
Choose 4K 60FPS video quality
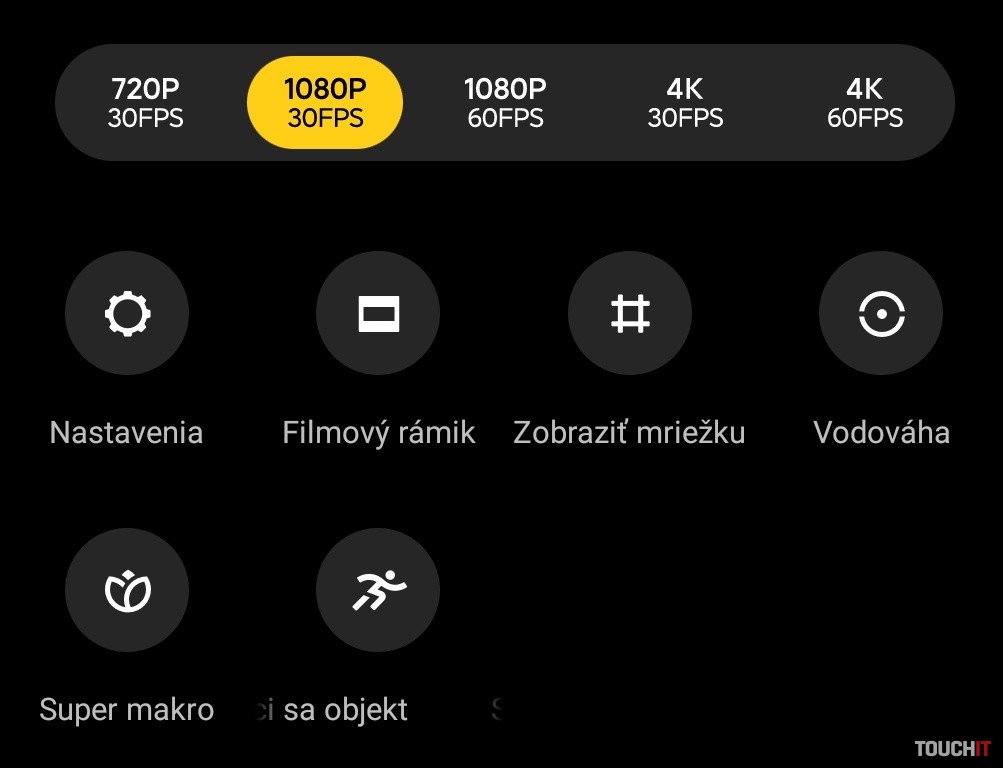865,103
